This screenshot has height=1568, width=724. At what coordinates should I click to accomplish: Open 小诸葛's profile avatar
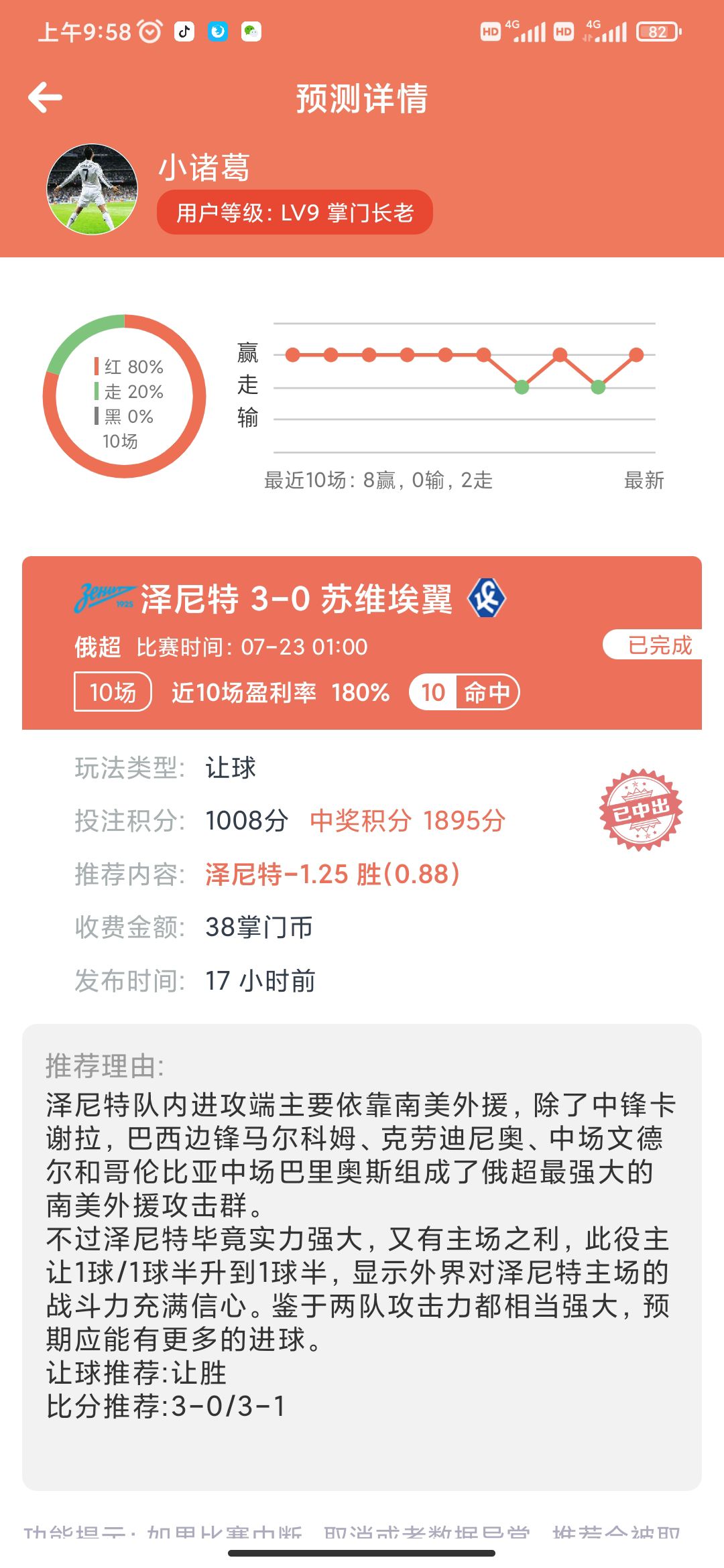point(92,190)
